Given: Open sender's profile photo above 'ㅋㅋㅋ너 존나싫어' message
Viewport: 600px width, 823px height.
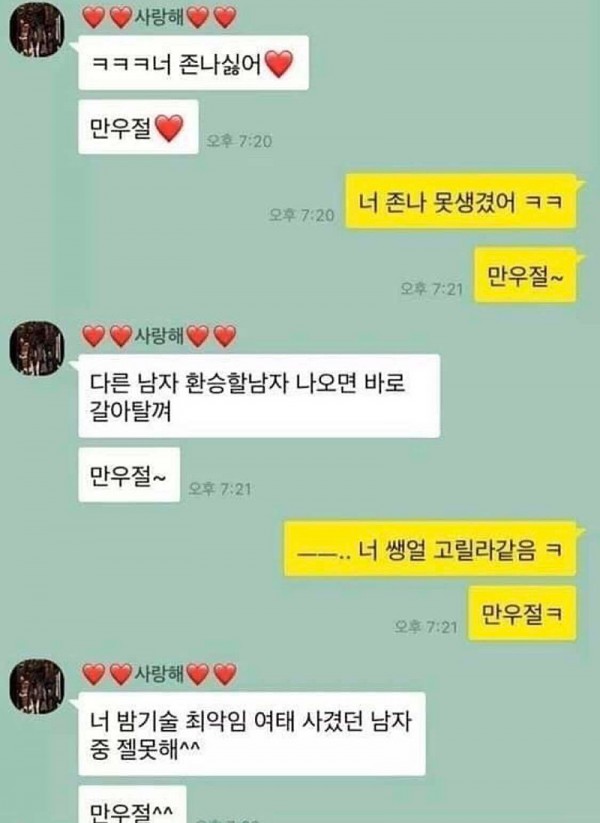Looking at the screenshot, I should pos(39,36).
